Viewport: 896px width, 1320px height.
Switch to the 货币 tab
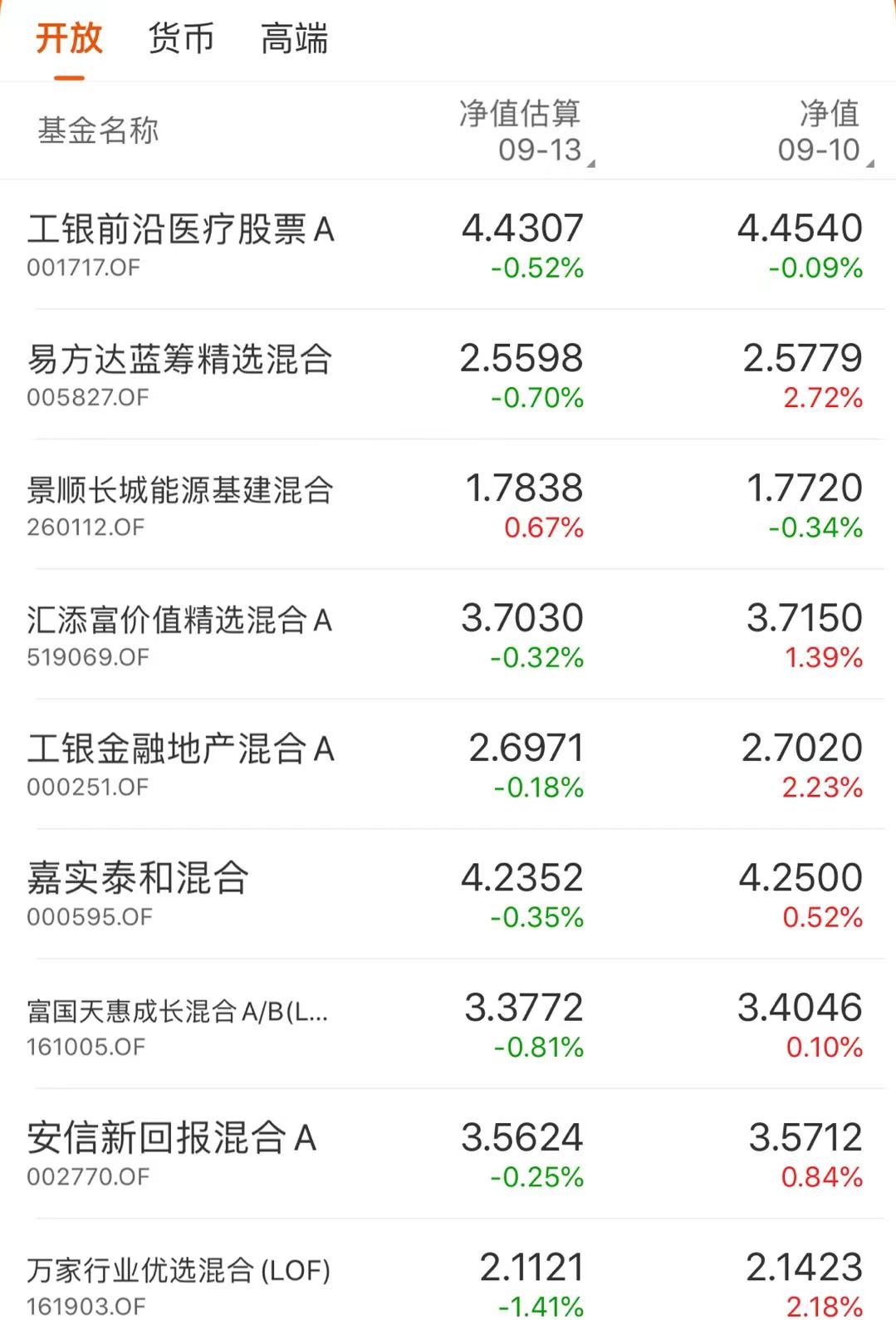pyautogui.click(x=179, y=39)
